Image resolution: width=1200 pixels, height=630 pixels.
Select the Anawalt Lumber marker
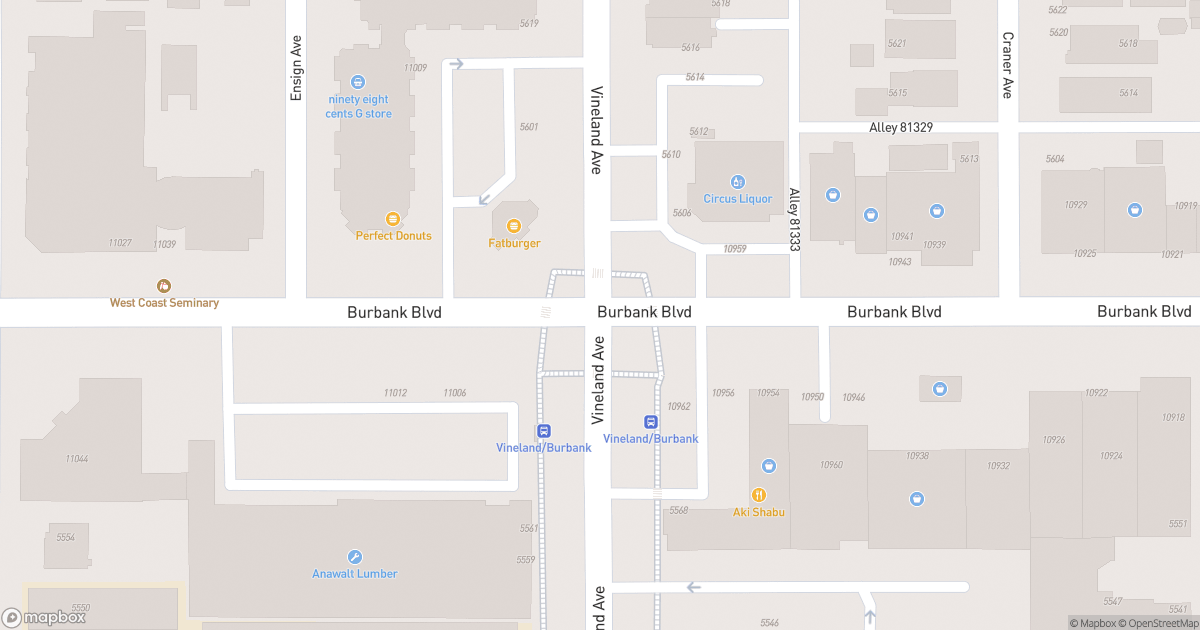click(354, 557)
